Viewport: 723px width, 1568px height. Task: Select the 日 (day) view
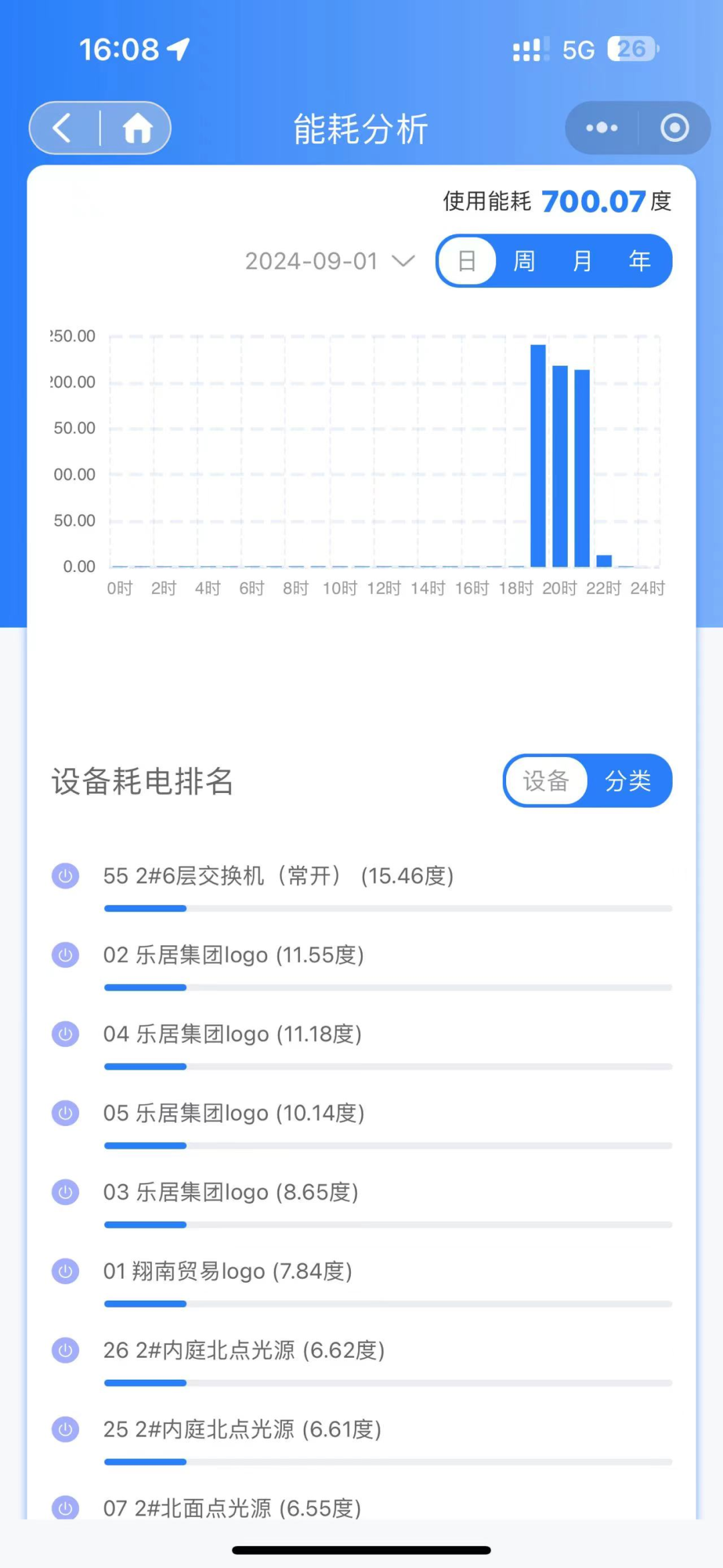coord(467,261)
